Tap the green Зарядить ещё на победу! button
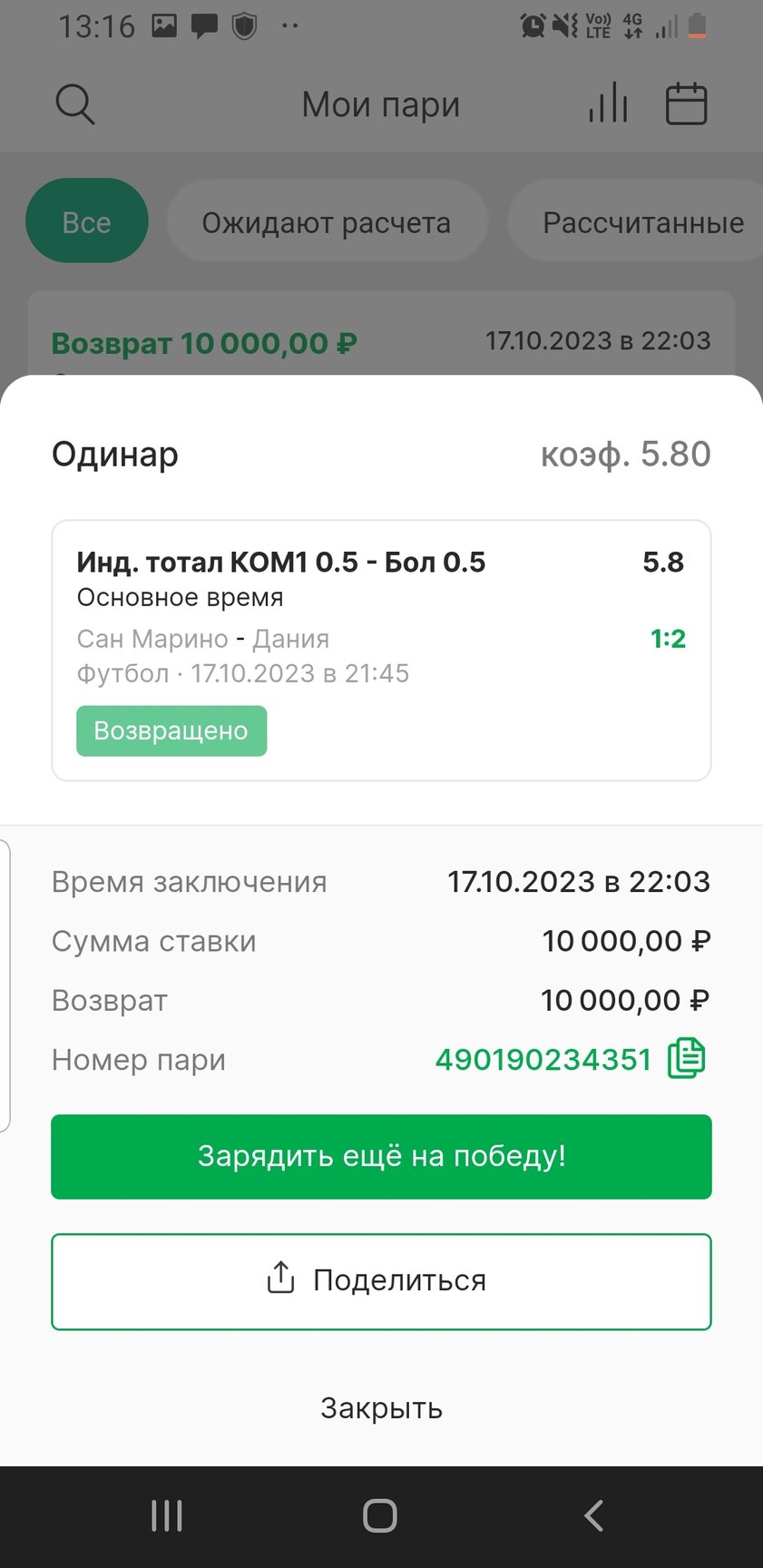Screen dimensions: 763x1568 [381, 1157]
